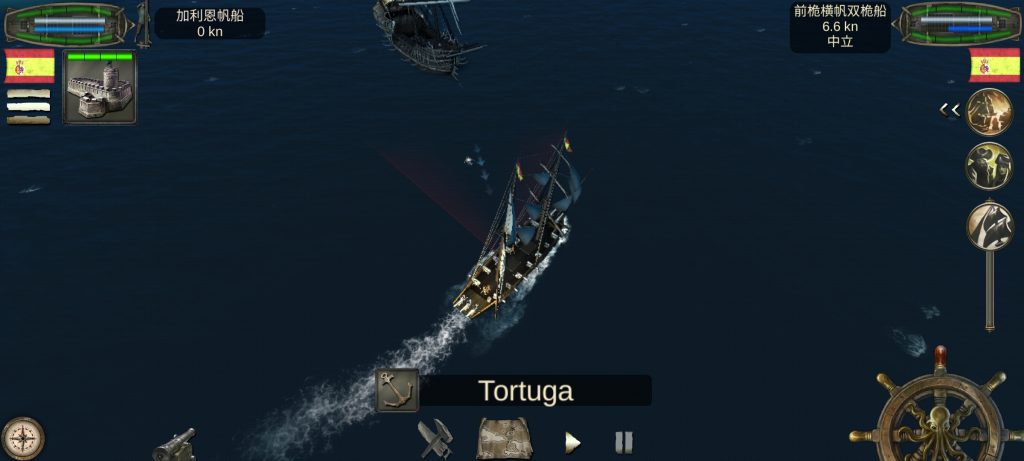Tap the anchor button next to Tortuga
The image size is (1024, 461).
(x=397, y=390)
